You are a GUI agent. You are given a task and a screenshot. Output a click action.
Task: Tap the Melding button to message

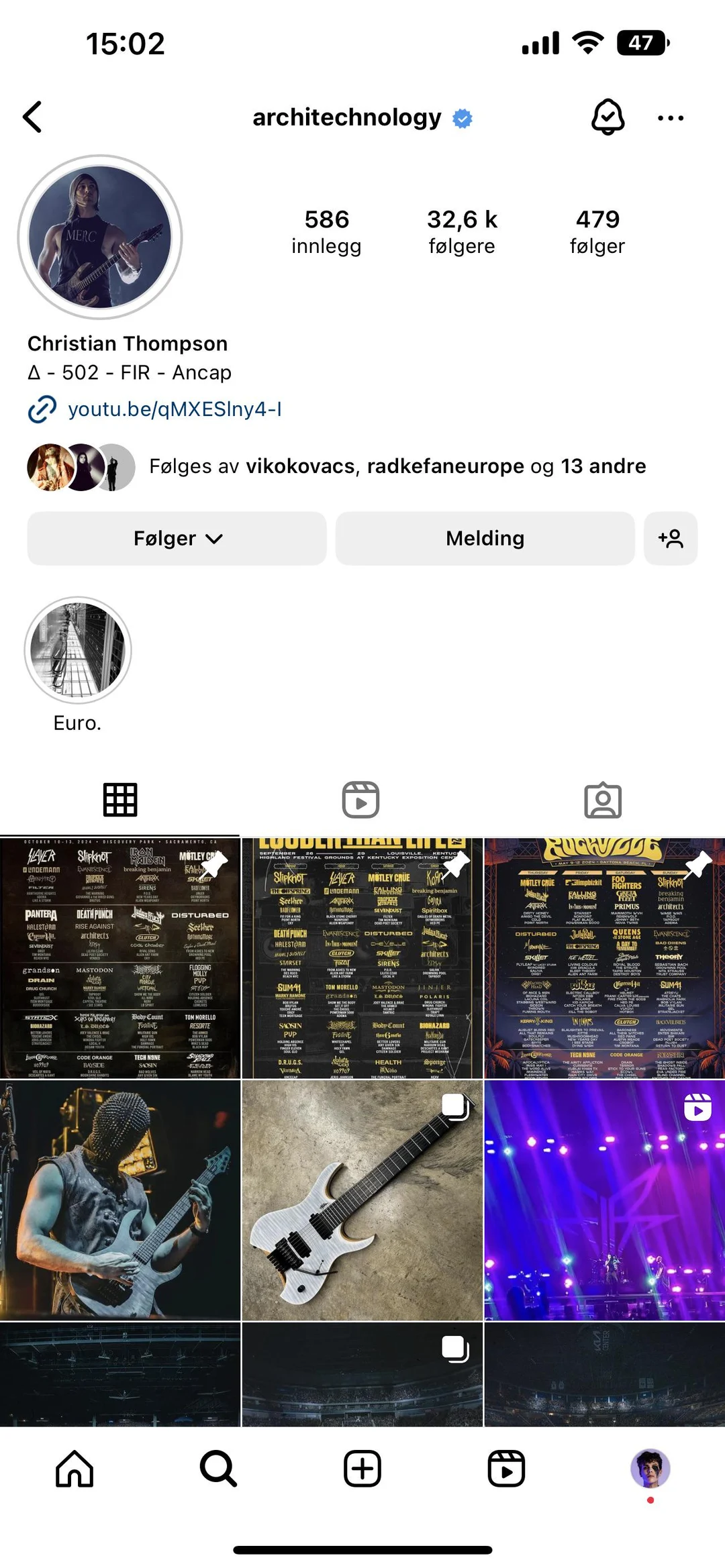coord(485,538)
